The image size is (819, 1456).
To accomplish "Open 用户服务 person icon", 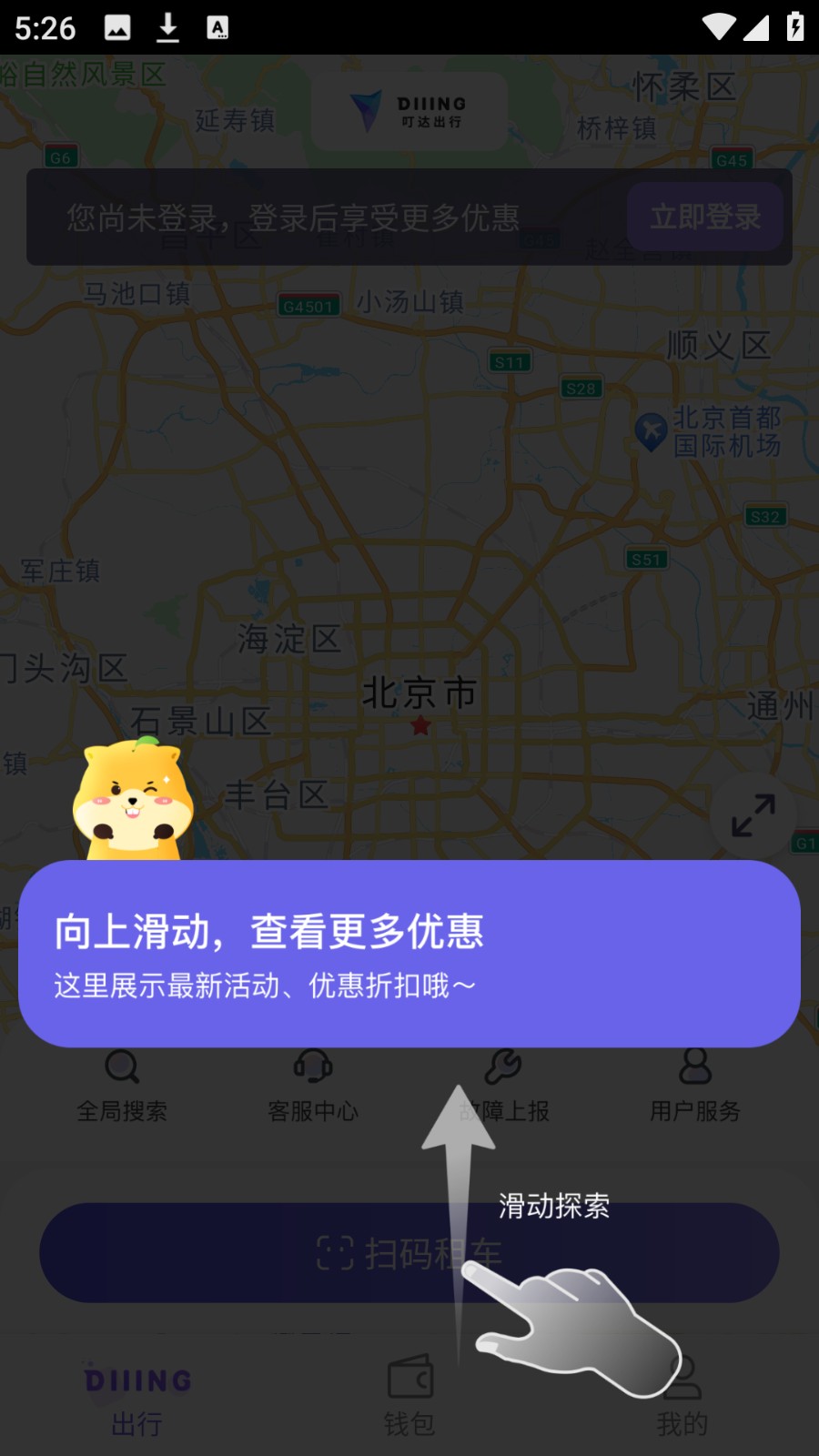I will [x=695, y=1070].
